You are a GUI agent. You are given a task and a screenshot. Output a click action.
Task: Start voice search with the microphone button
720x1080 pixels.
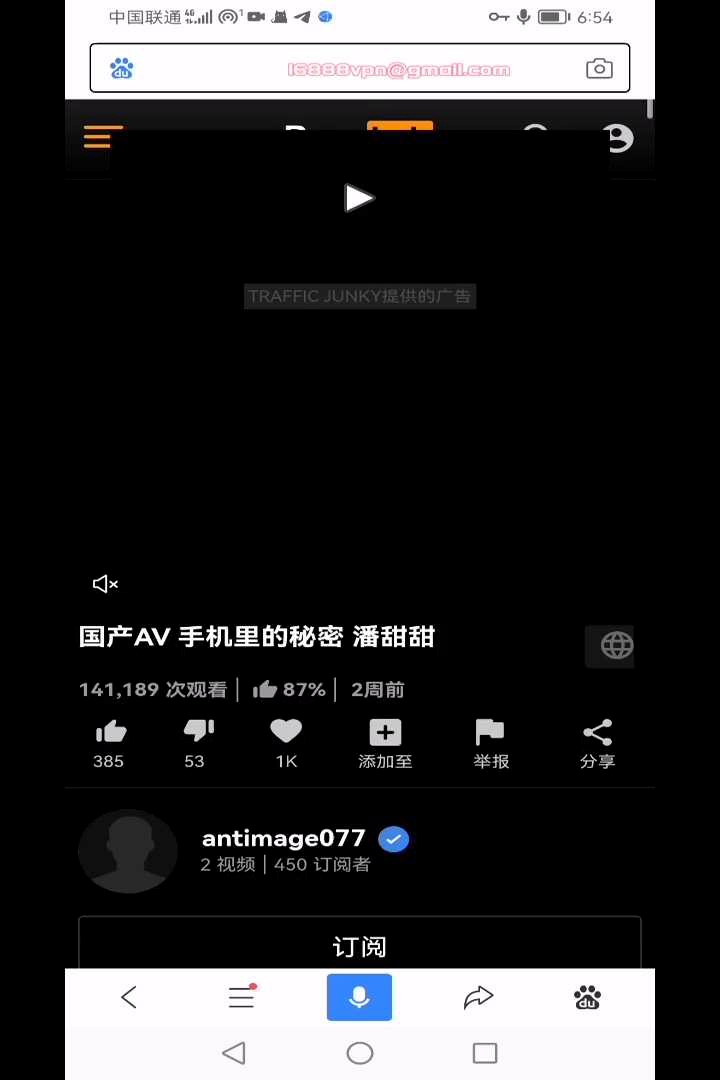pos(359,997)
